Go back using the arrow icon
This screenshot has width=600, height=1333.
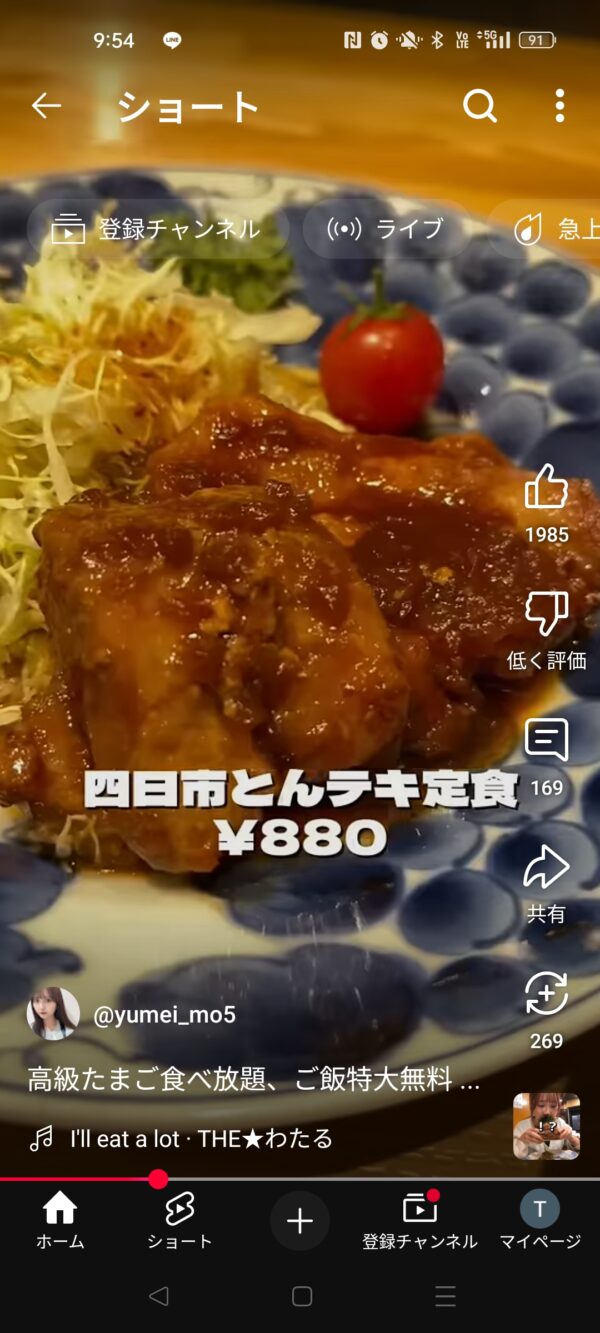(46, 106)
